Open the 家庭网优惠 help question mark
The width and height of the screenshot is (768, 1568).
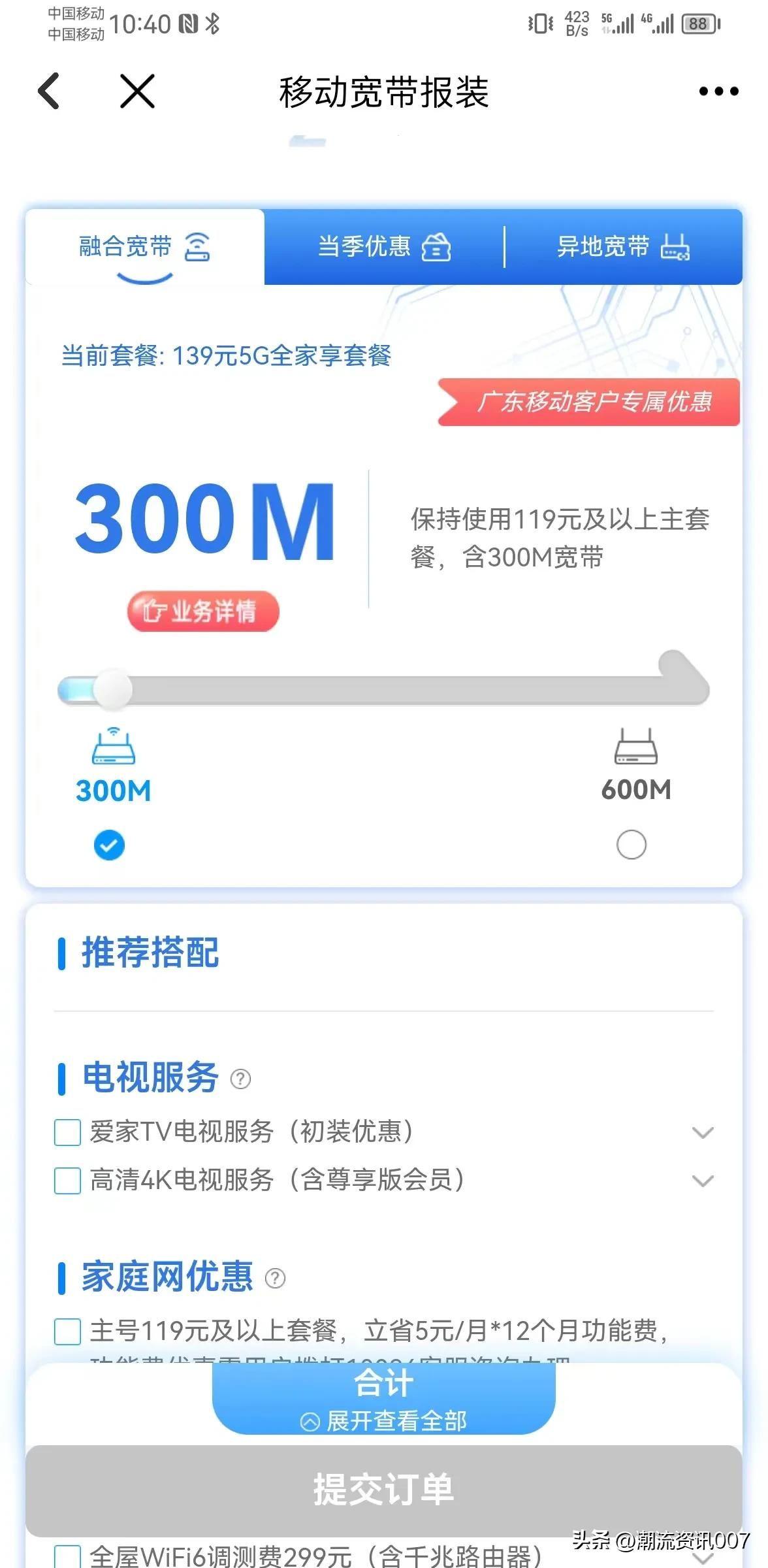click(275, 1278)
